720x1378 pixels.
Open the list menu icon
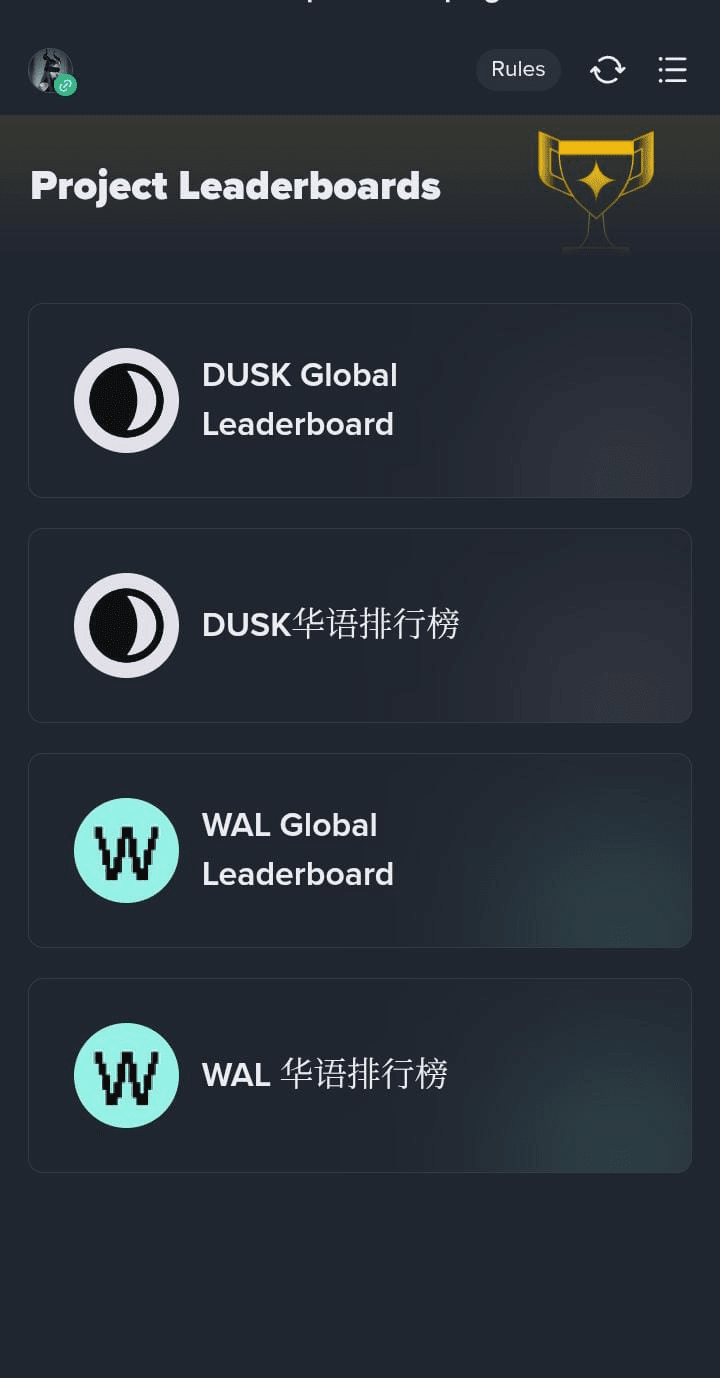click(x=672, y=70)
